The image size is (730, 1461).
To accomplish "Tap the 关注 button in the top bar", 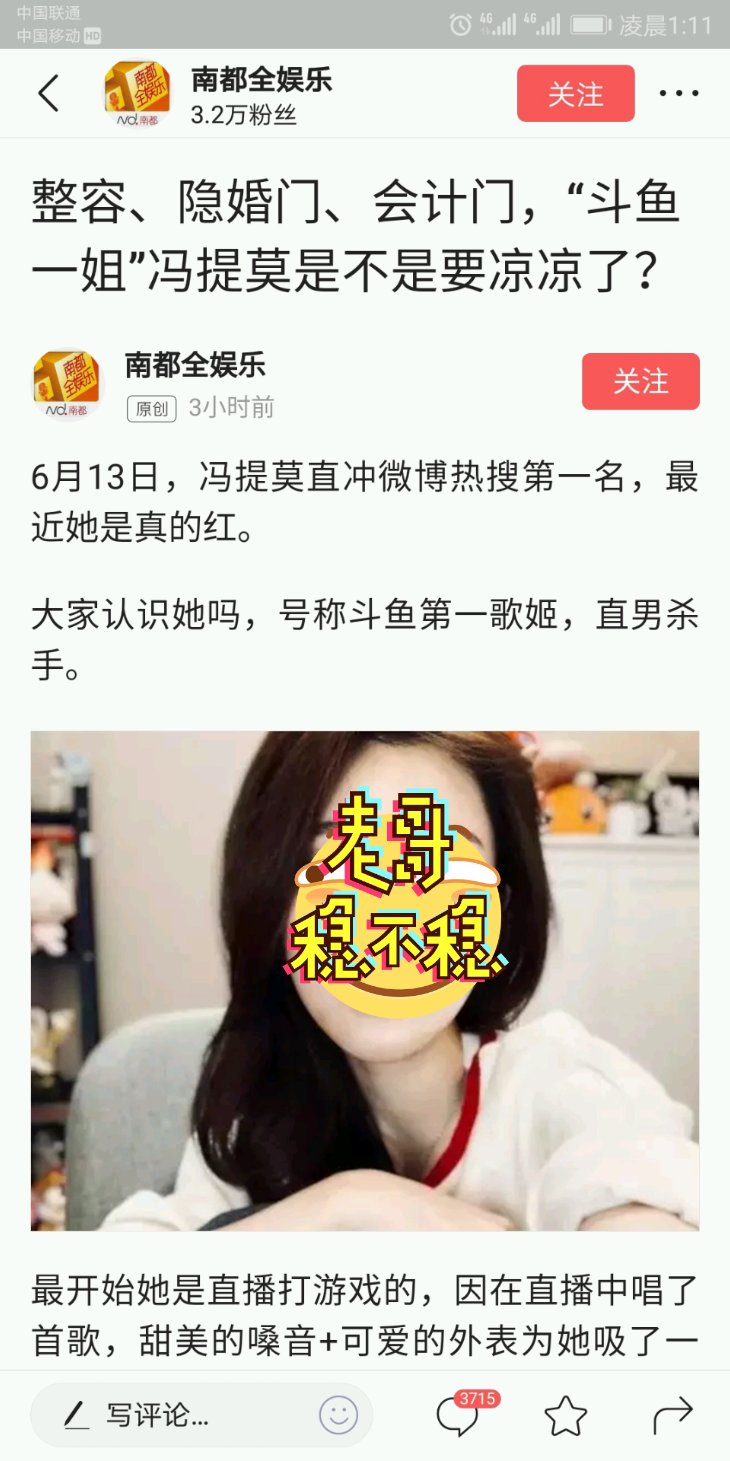I will coord(575,94).
